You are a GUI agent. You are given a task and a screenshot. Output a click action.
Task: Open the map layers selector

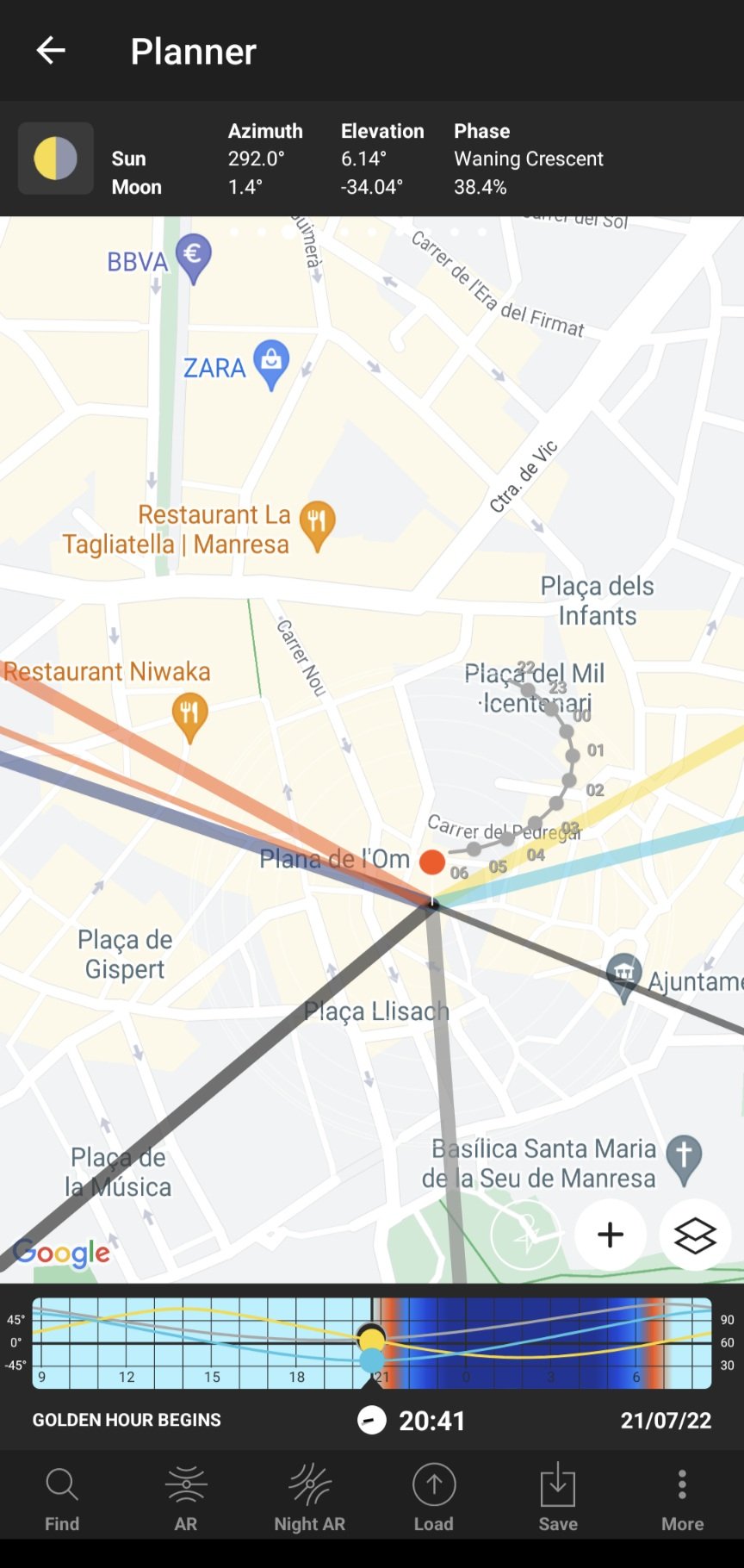(695, 1235)
